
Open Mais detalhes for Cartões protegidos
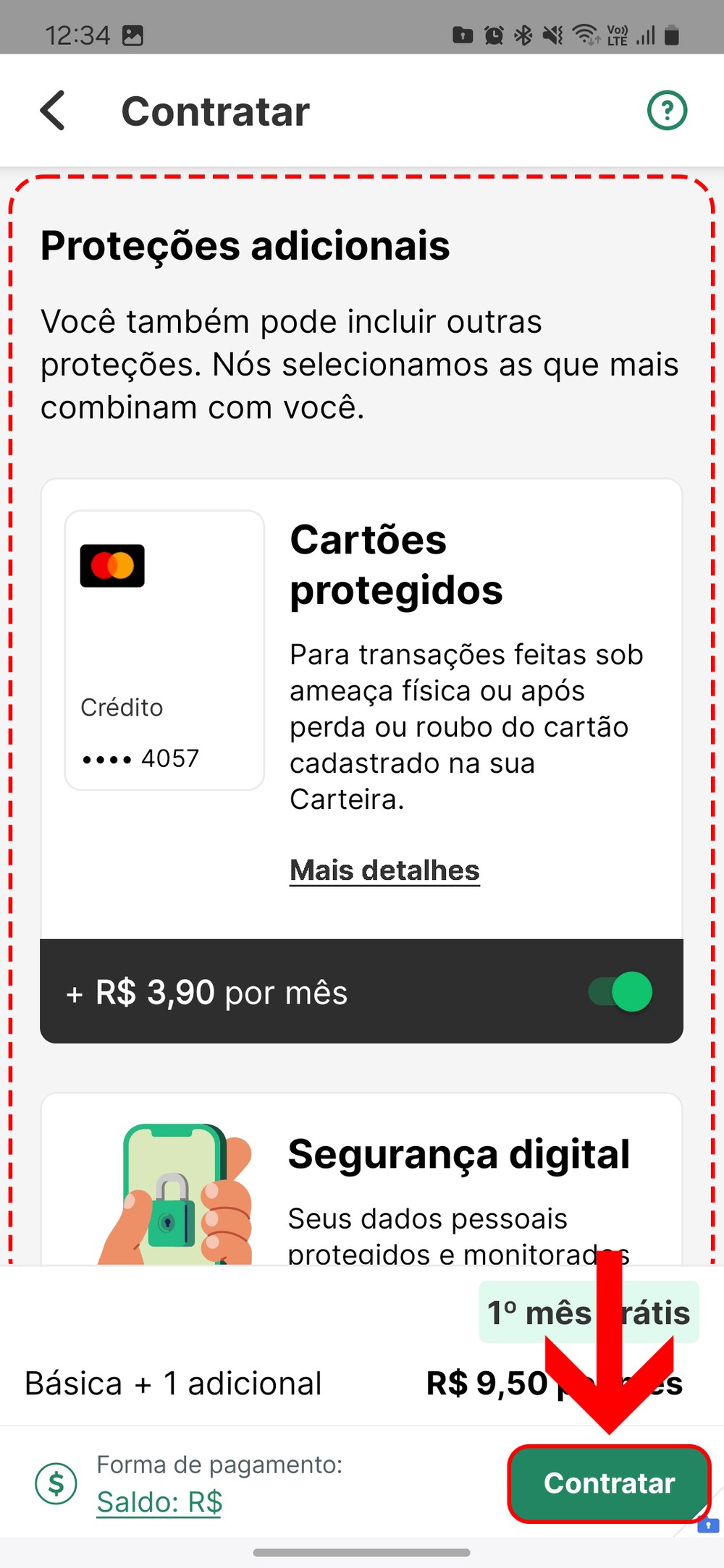tap(384, 870)
